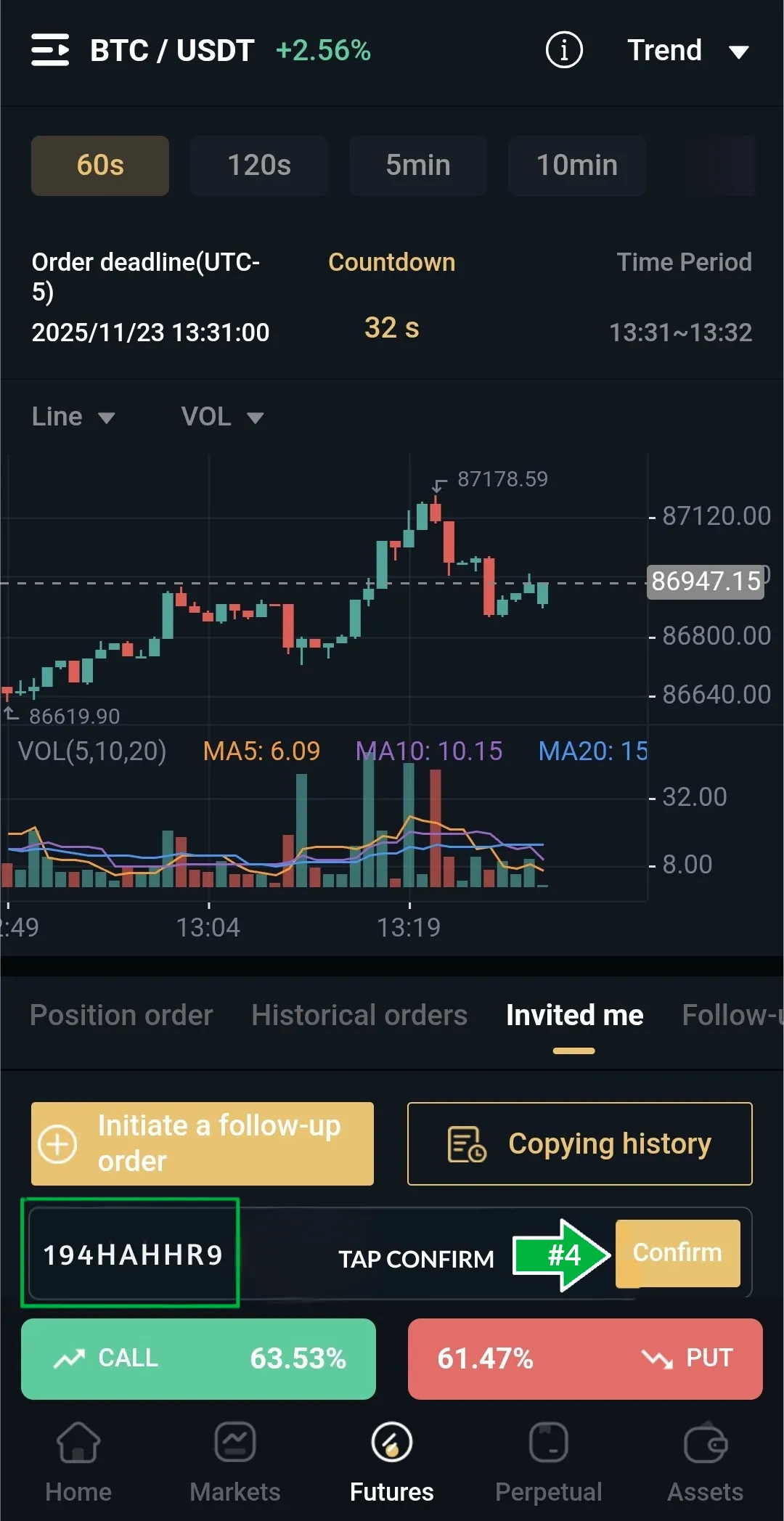The width and height of the screenshot is (784, 1521).
Task: Choose the 5min duration
Action: [x=418, y=166]
